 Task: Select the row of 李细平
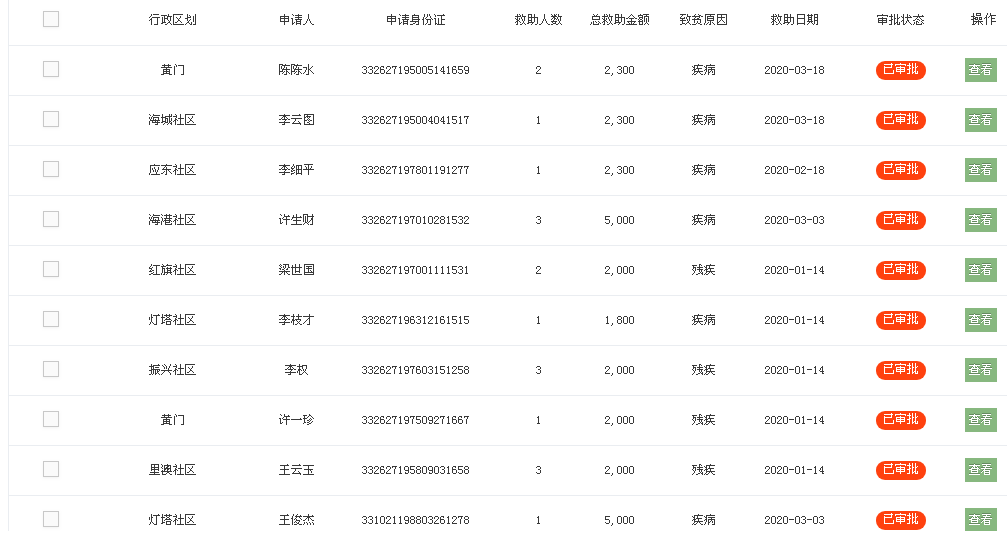pos(51,169)
